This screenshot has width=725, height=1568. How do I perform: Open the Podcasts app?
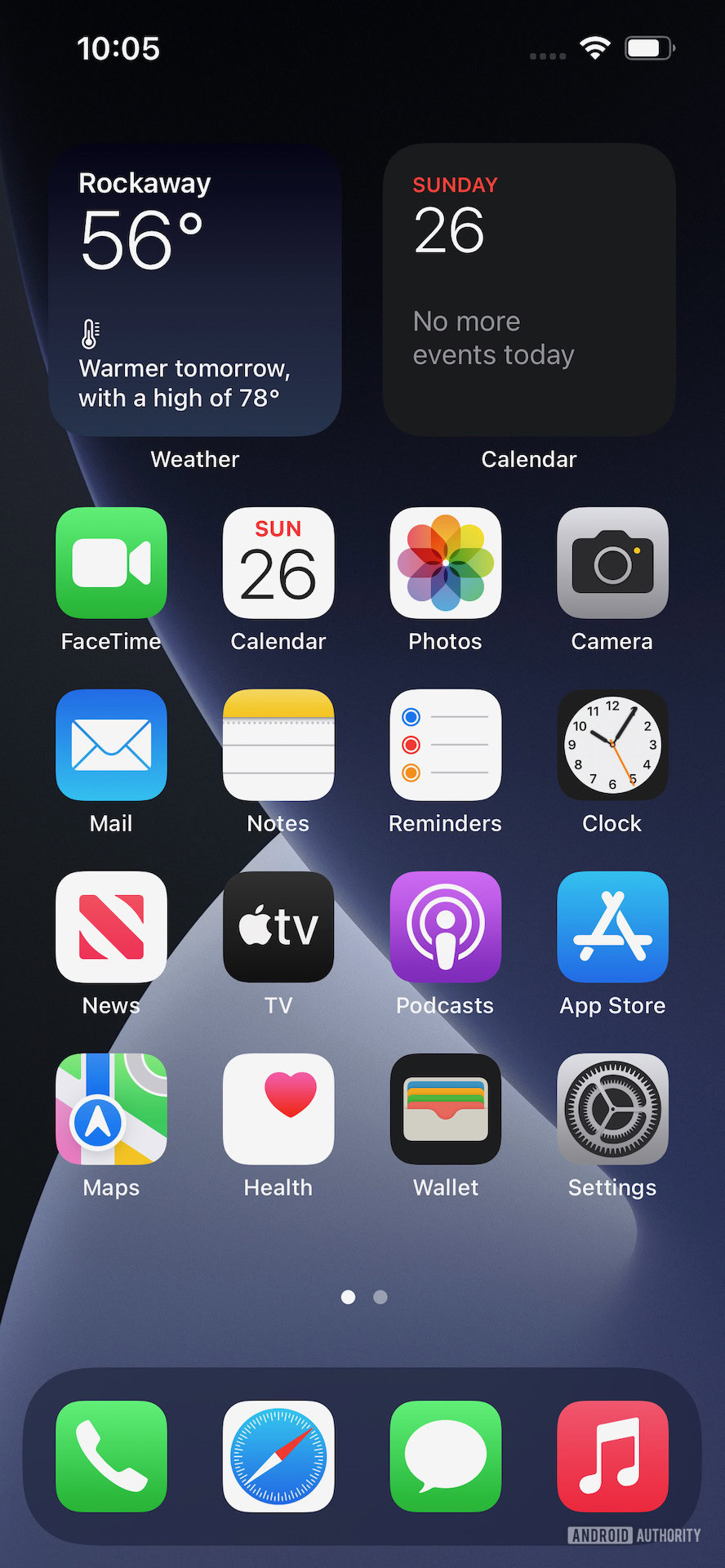point(445,927)
